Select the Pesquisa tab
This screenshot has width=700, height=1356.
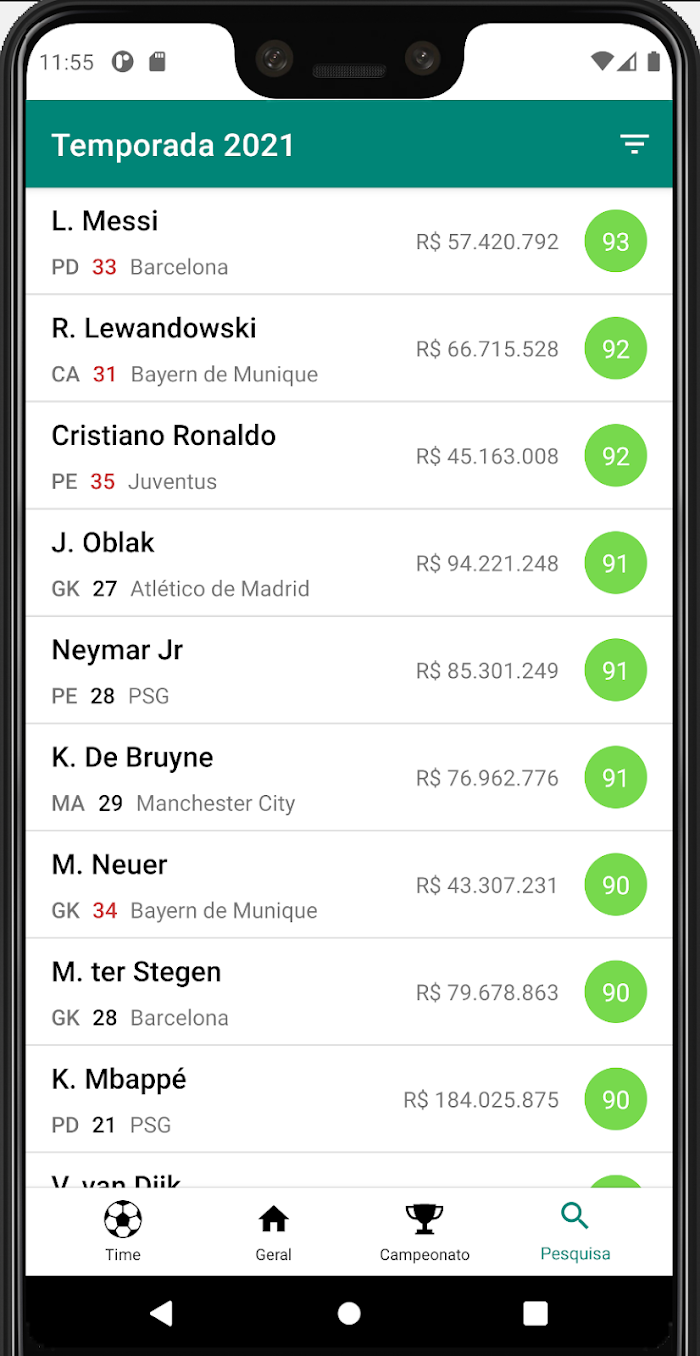[575, 1232]
